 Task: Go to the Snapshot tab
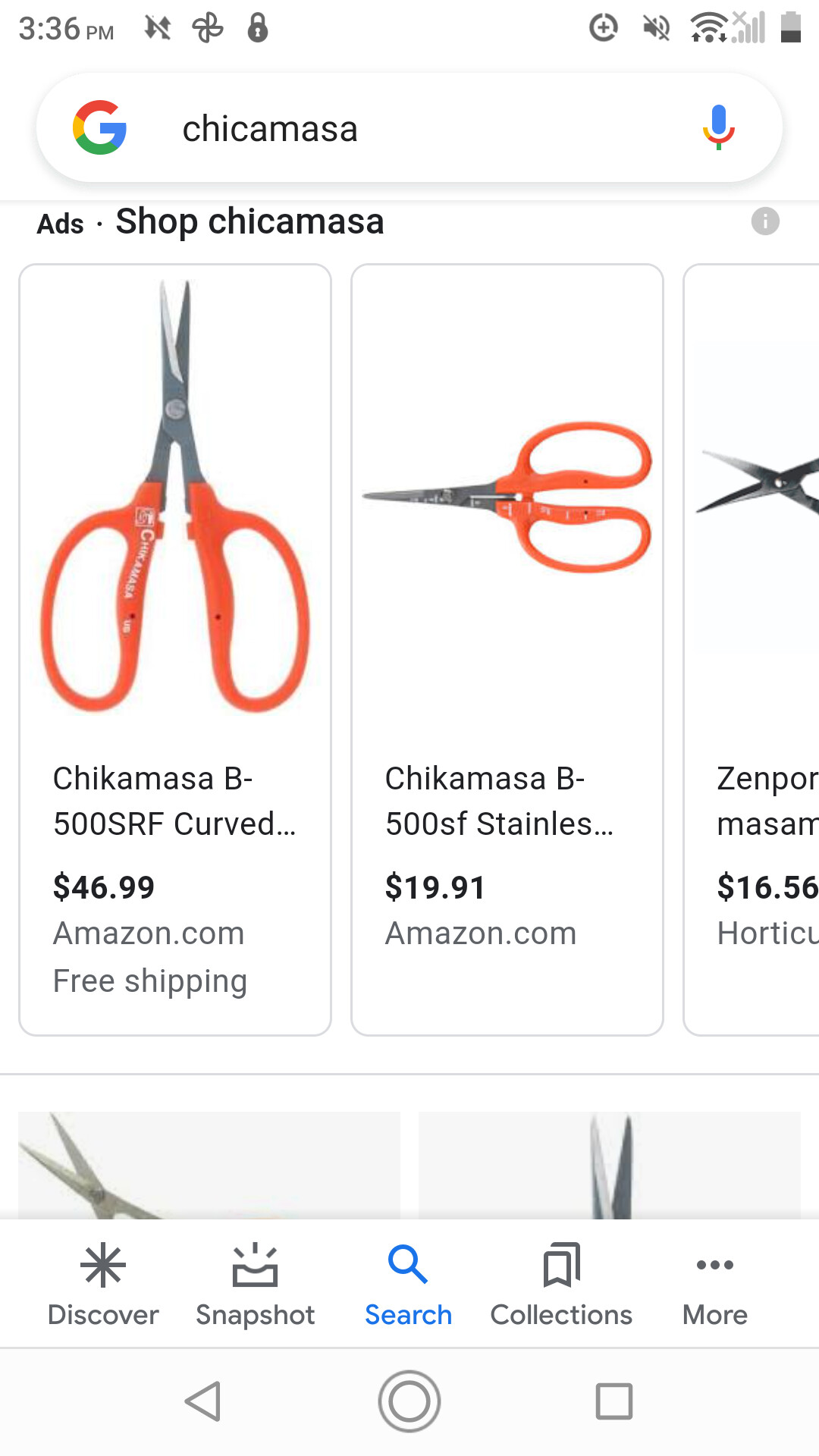[x=255, y=1285]
